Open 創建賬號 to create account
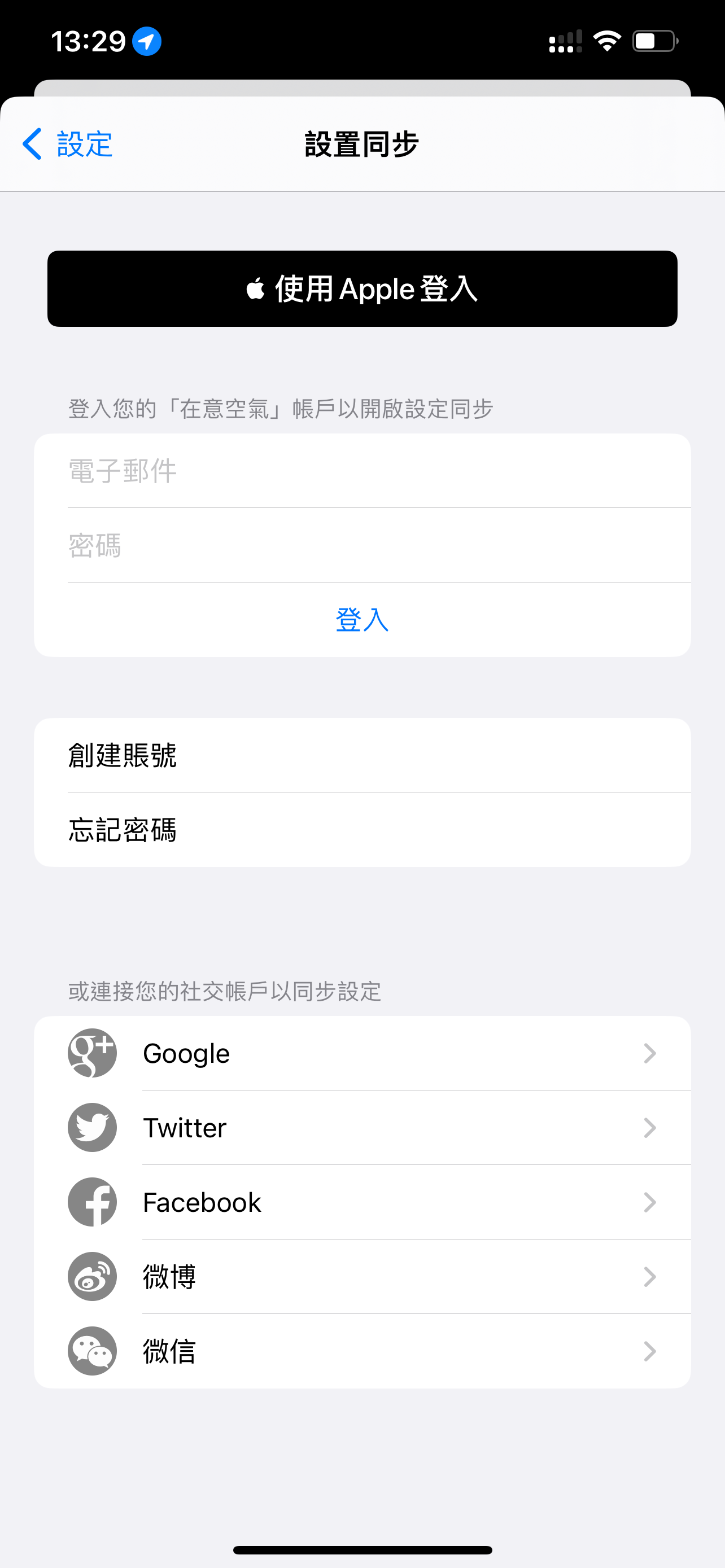725x1568 pixels. point(362,755)
